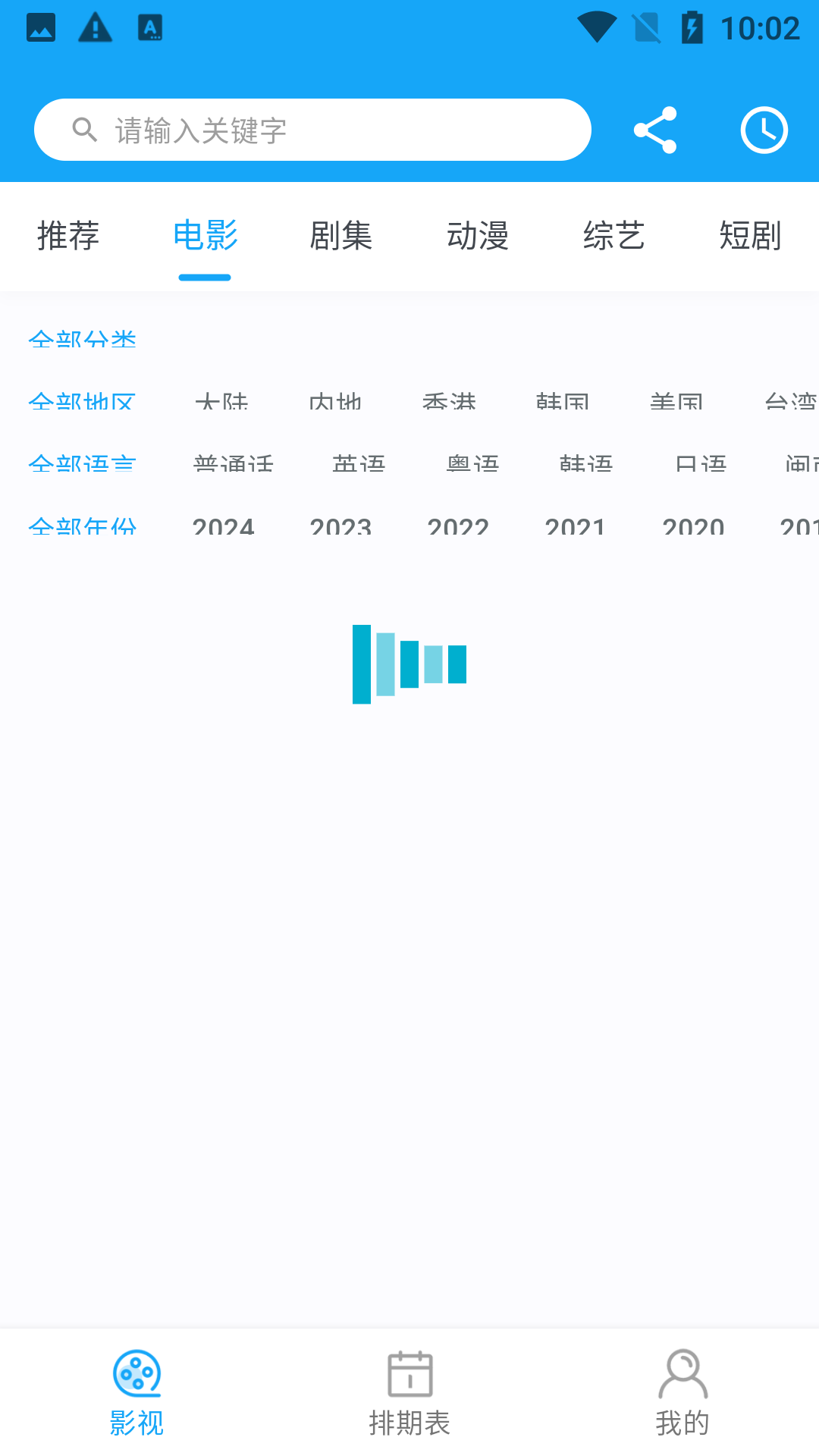Viewport: 819px width, 1456px height.
Task: Select the 全部地区 filter
Action: pyautogui.click(x=82, y=402)
